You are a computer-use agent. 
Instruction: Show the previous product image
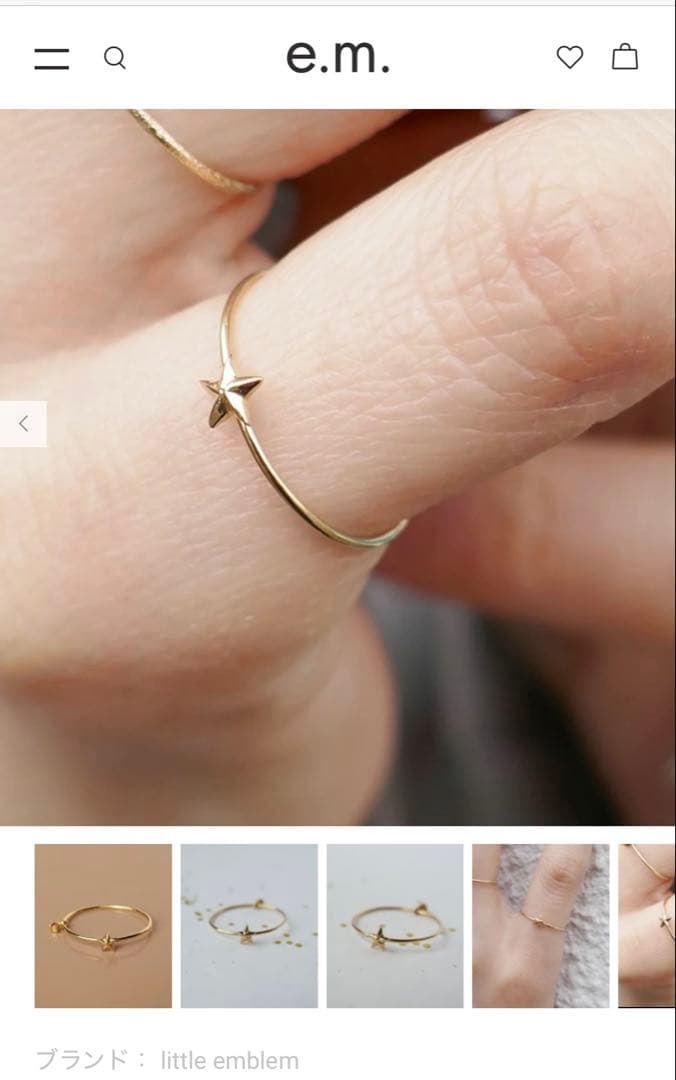click(24, 424)
